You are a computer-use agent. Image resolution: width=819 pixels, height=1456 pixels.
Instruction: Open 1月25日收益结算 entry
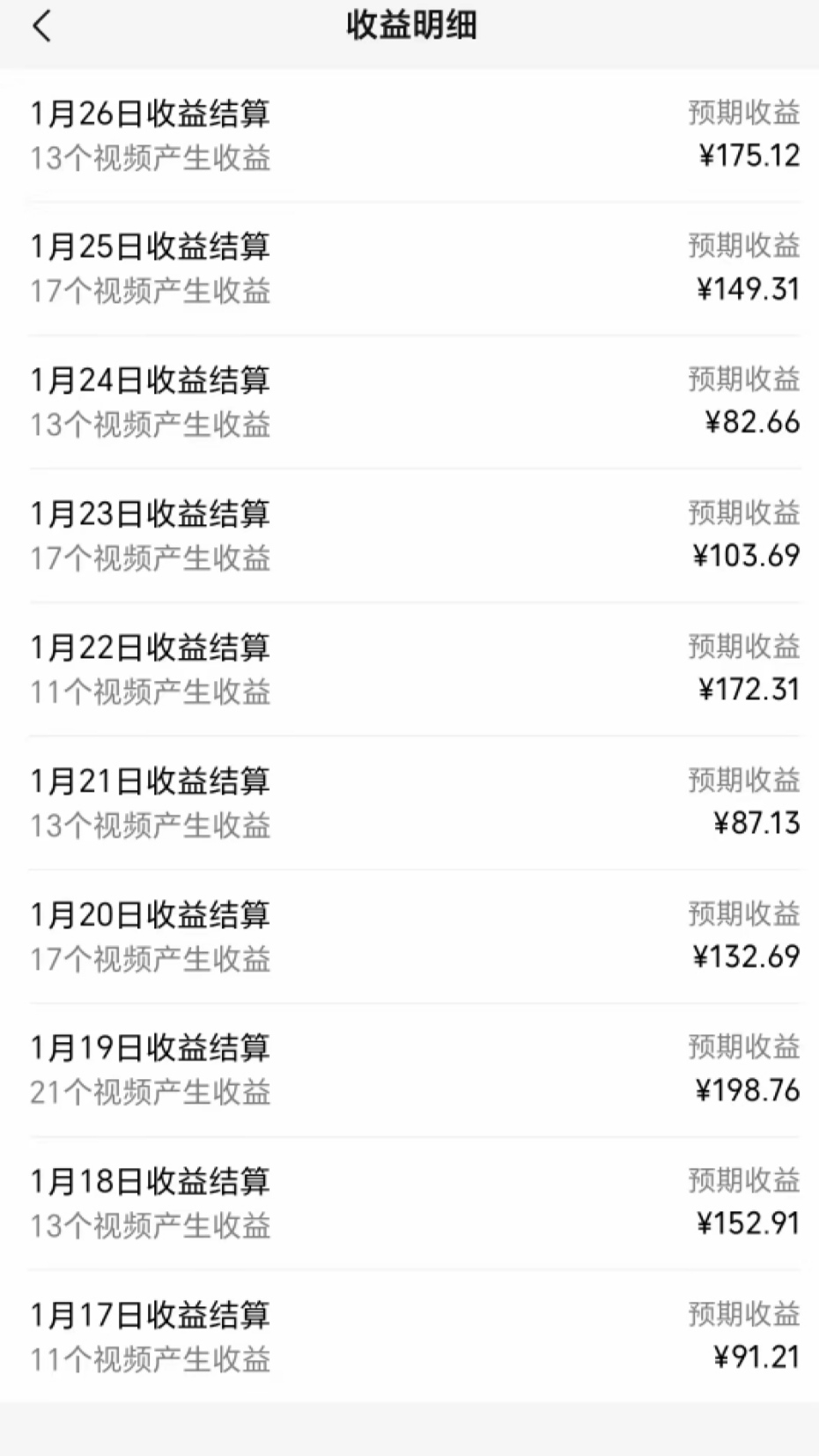(x=409, y=268)
